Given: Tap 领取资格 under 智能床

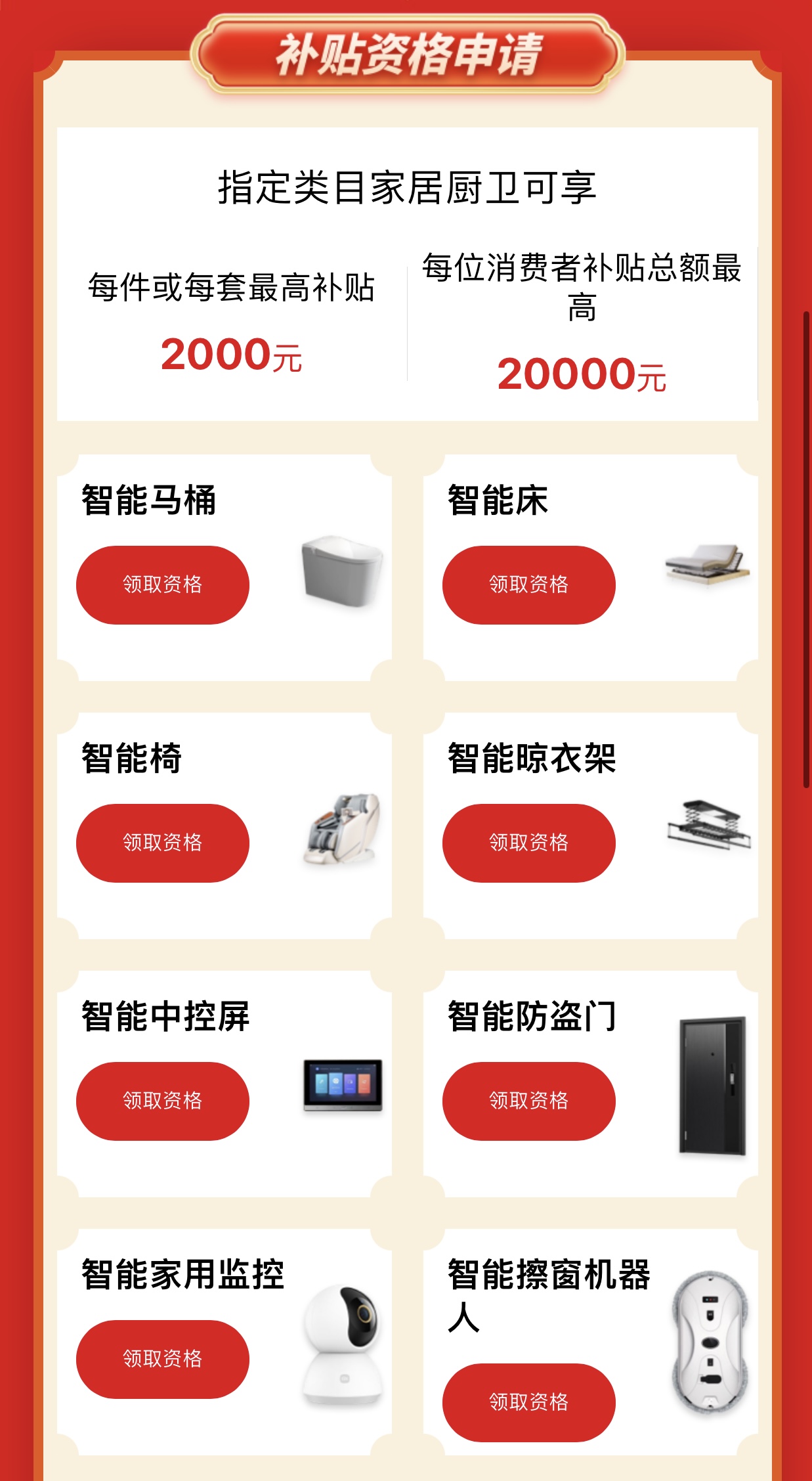Looking at the screenshot, I should (529, 585).
